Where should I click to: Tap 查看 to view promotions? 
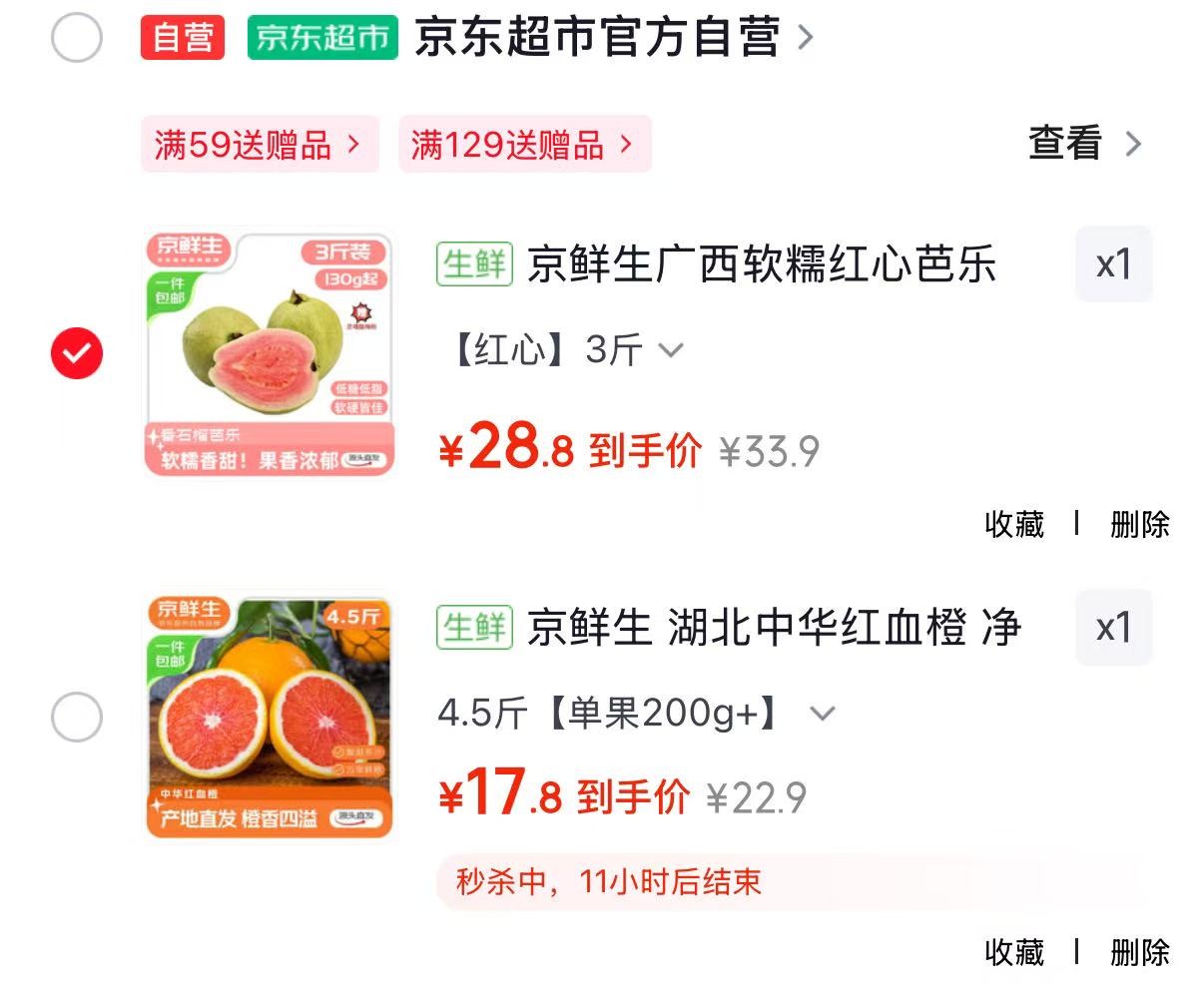coord(1083,144)
